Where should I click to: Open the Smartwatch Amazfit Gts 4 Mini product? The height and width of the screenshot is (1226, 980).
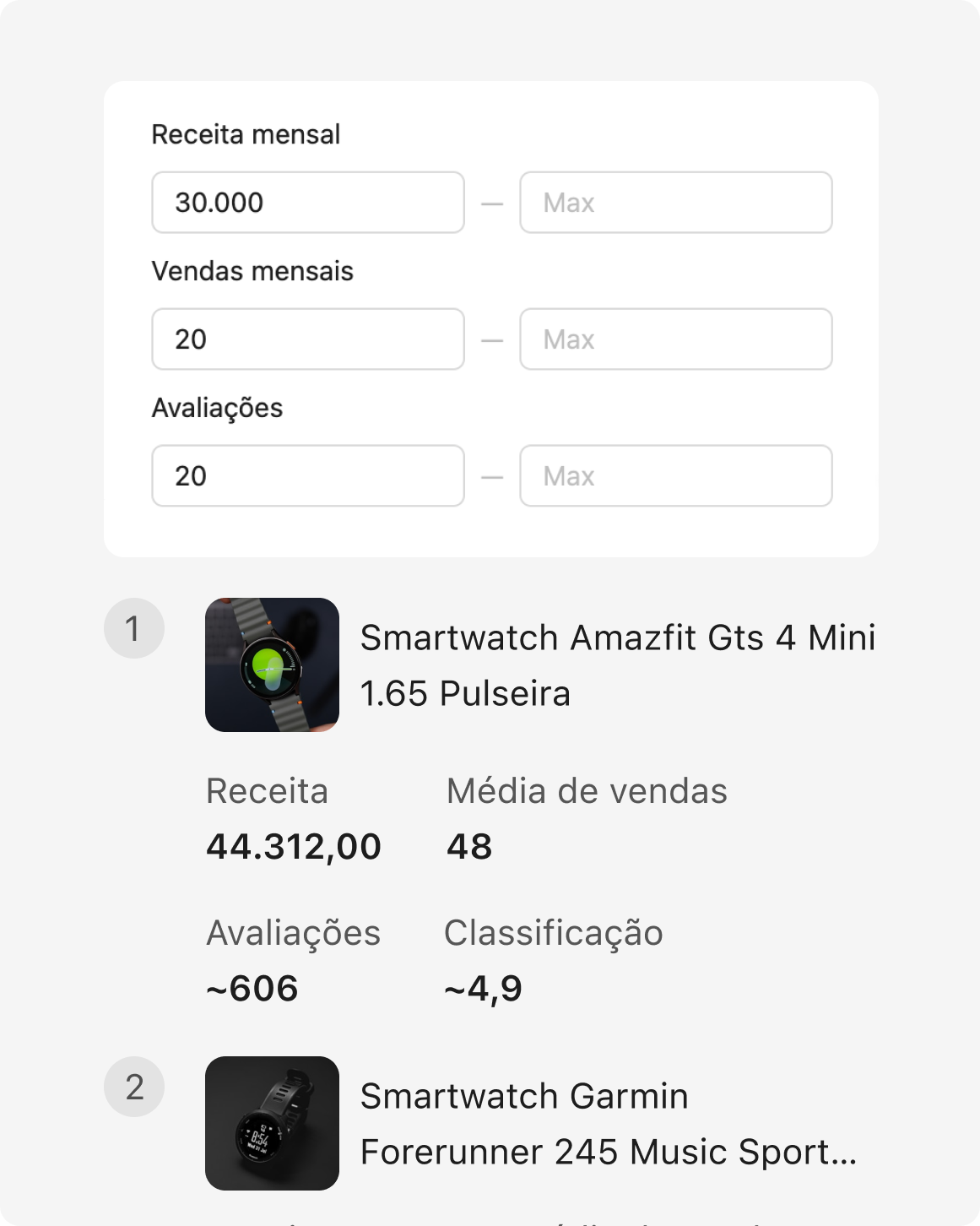(x=617, y=665)
